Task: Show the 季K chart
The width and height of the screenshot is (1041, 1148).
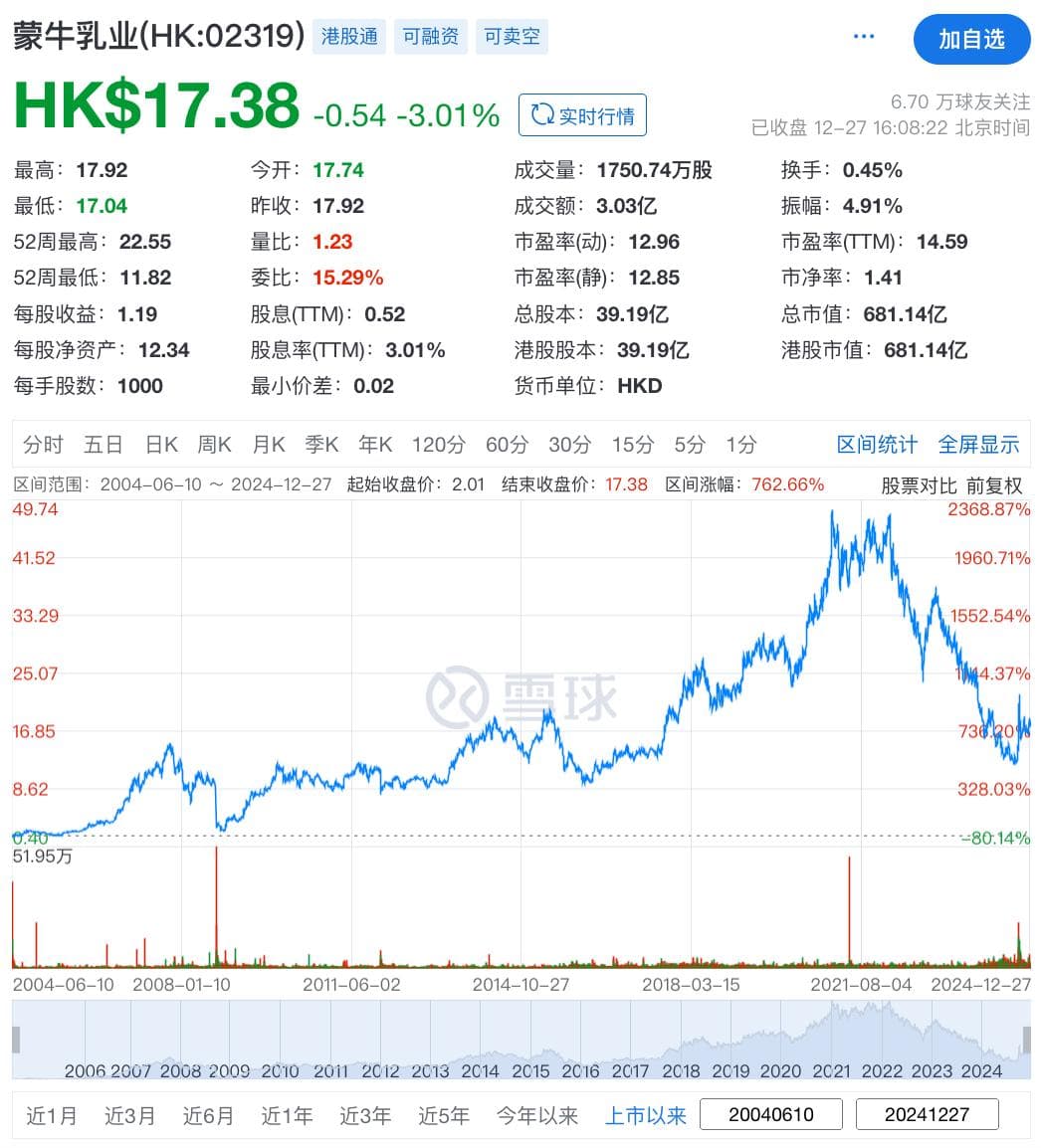Action: point(321,445)
